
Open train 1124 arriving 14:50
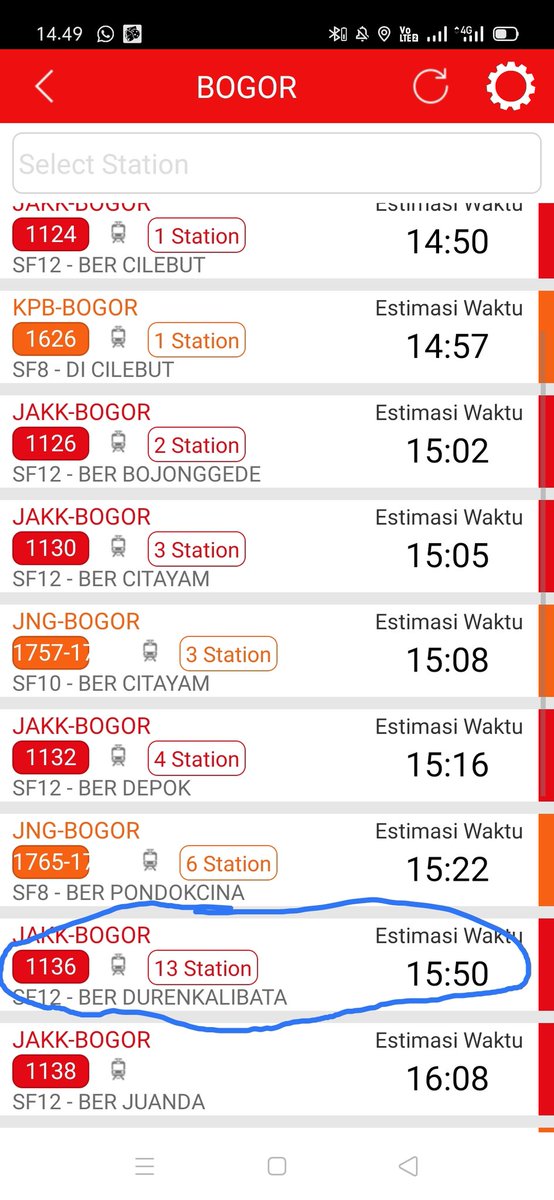click(x=269, y=240)
